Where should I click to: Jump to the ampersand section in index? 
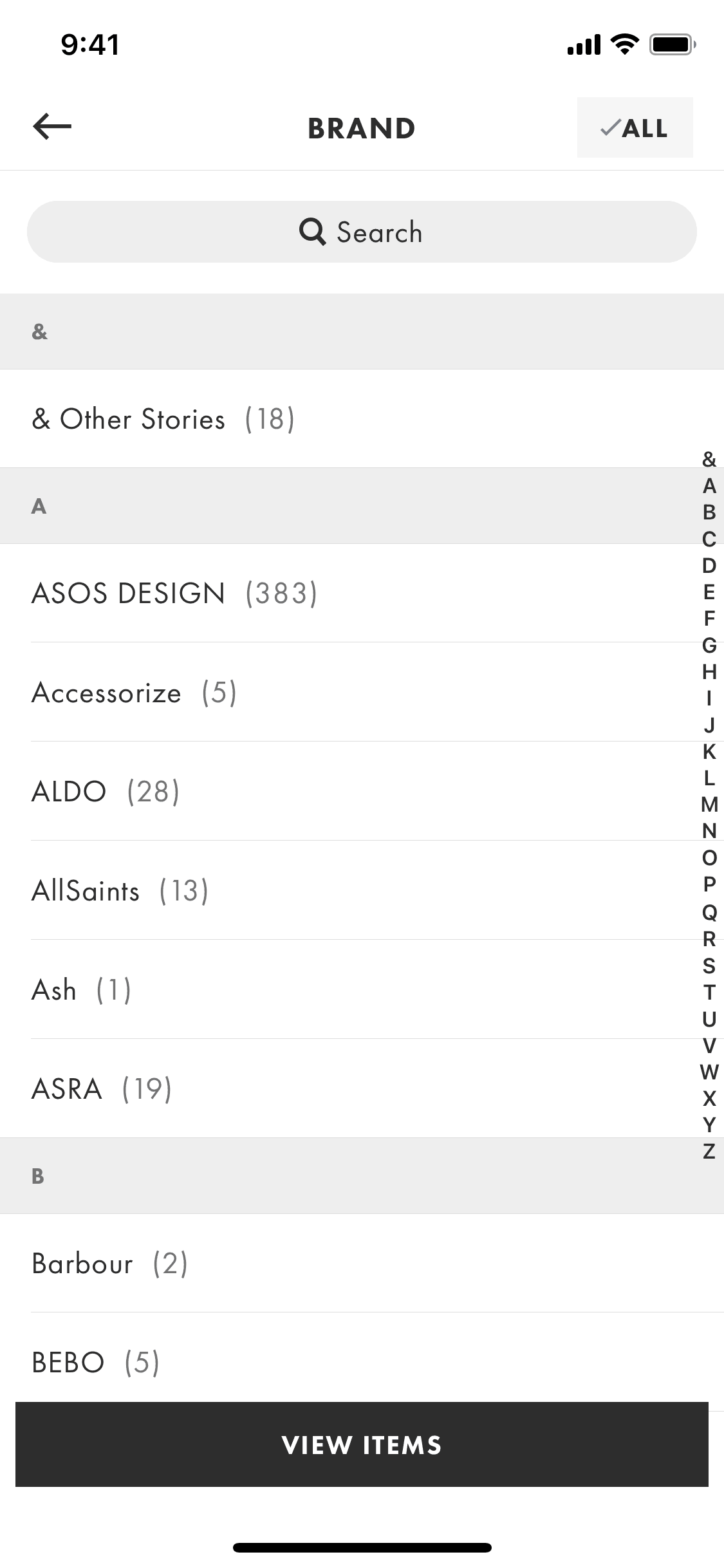709,458
